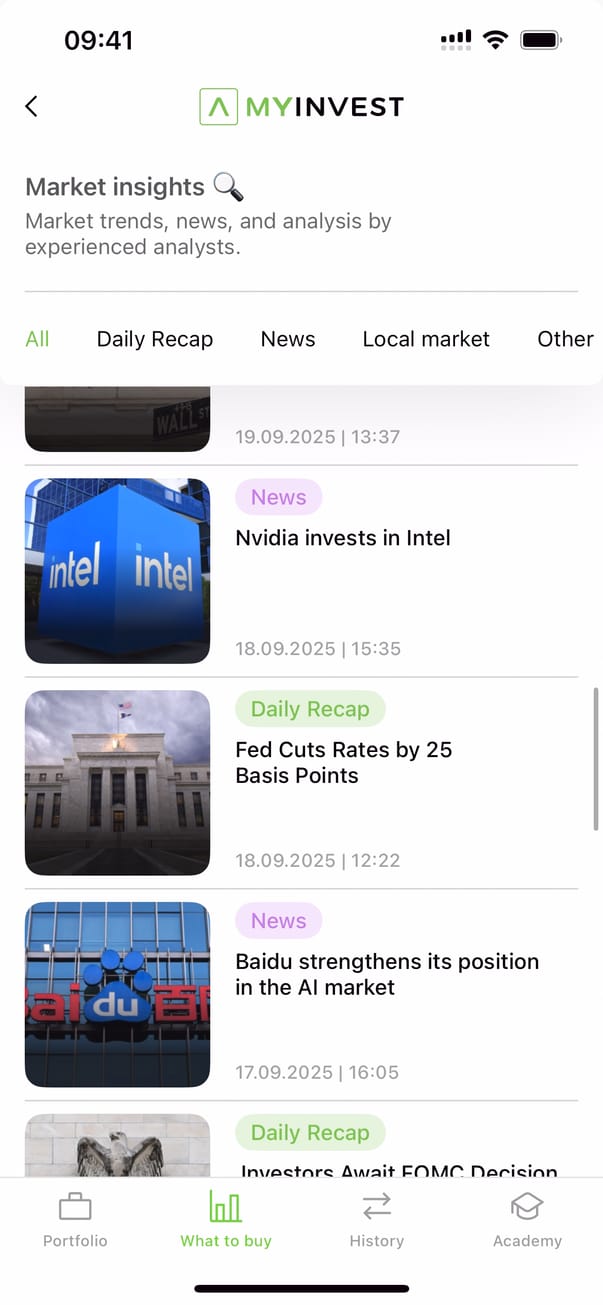Read Fed Cuts Rates by 25 Basis Points

343,762
